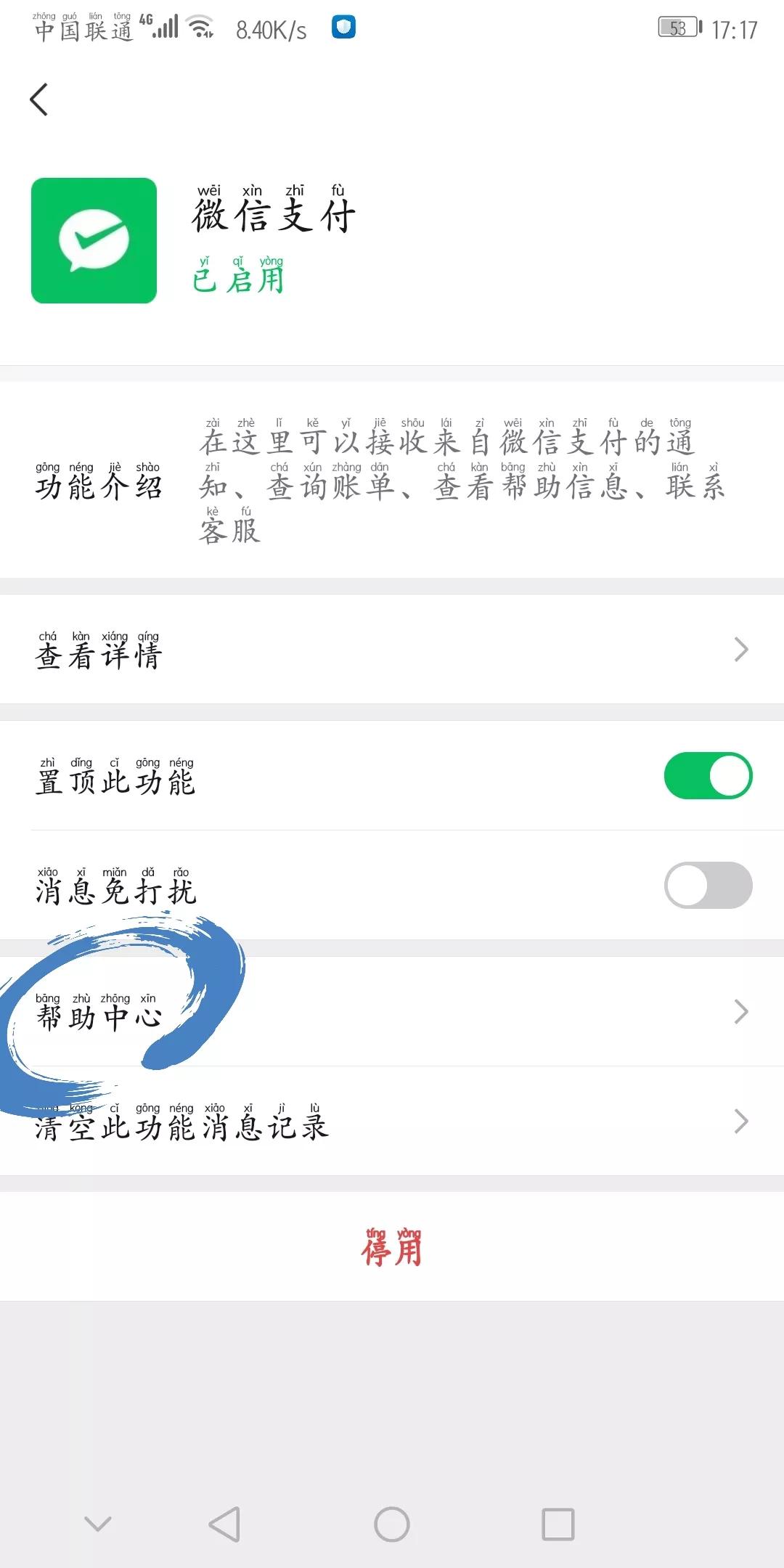The height and width of the screenshot is (1568, 784).
Task: Tap the WeChat Pay green logo icon
Action: tap(93, 241)
